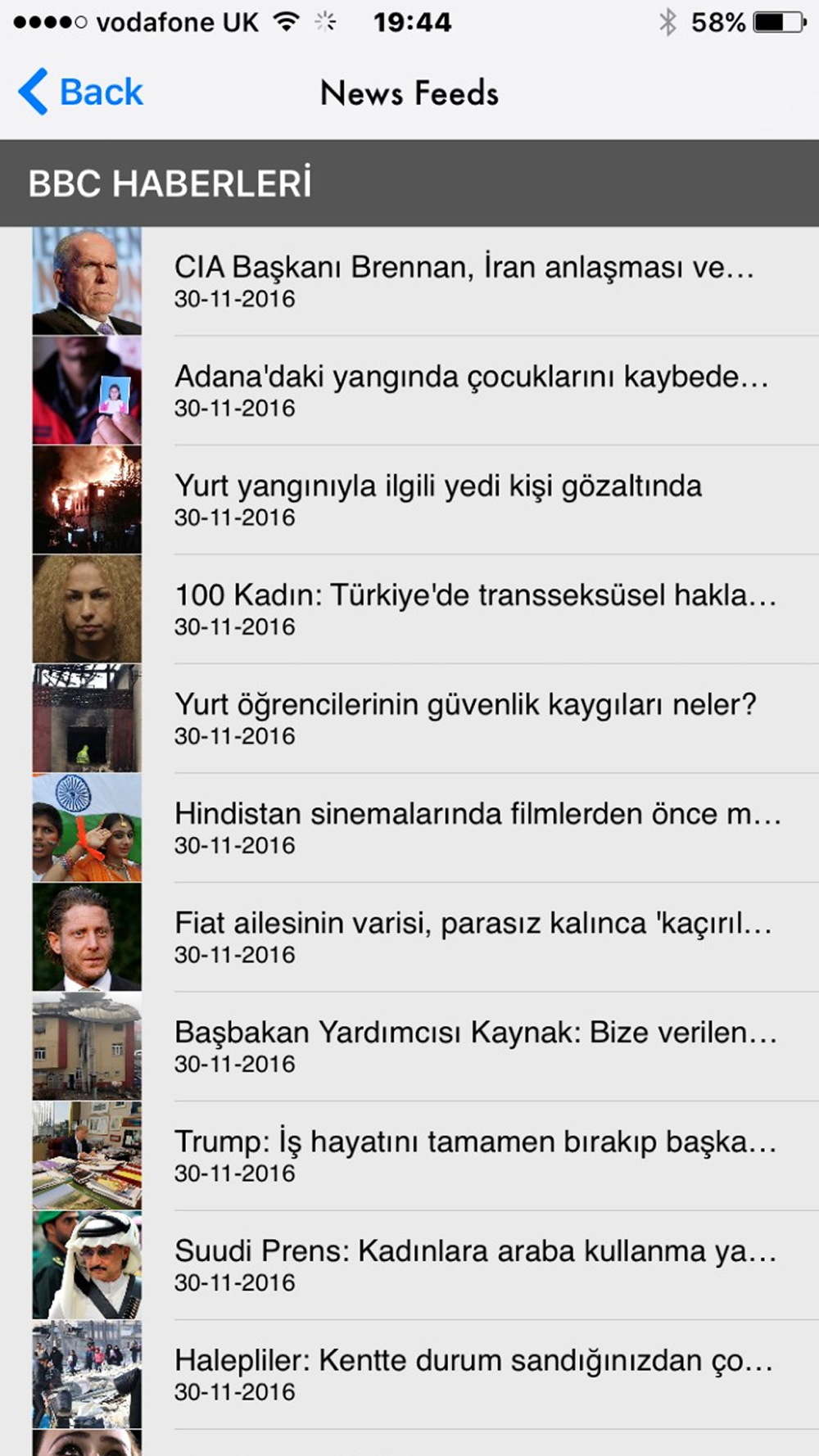
Task: Read Başbakan Yardımcısı Kaynak article
Action: tap(475, 1046)
